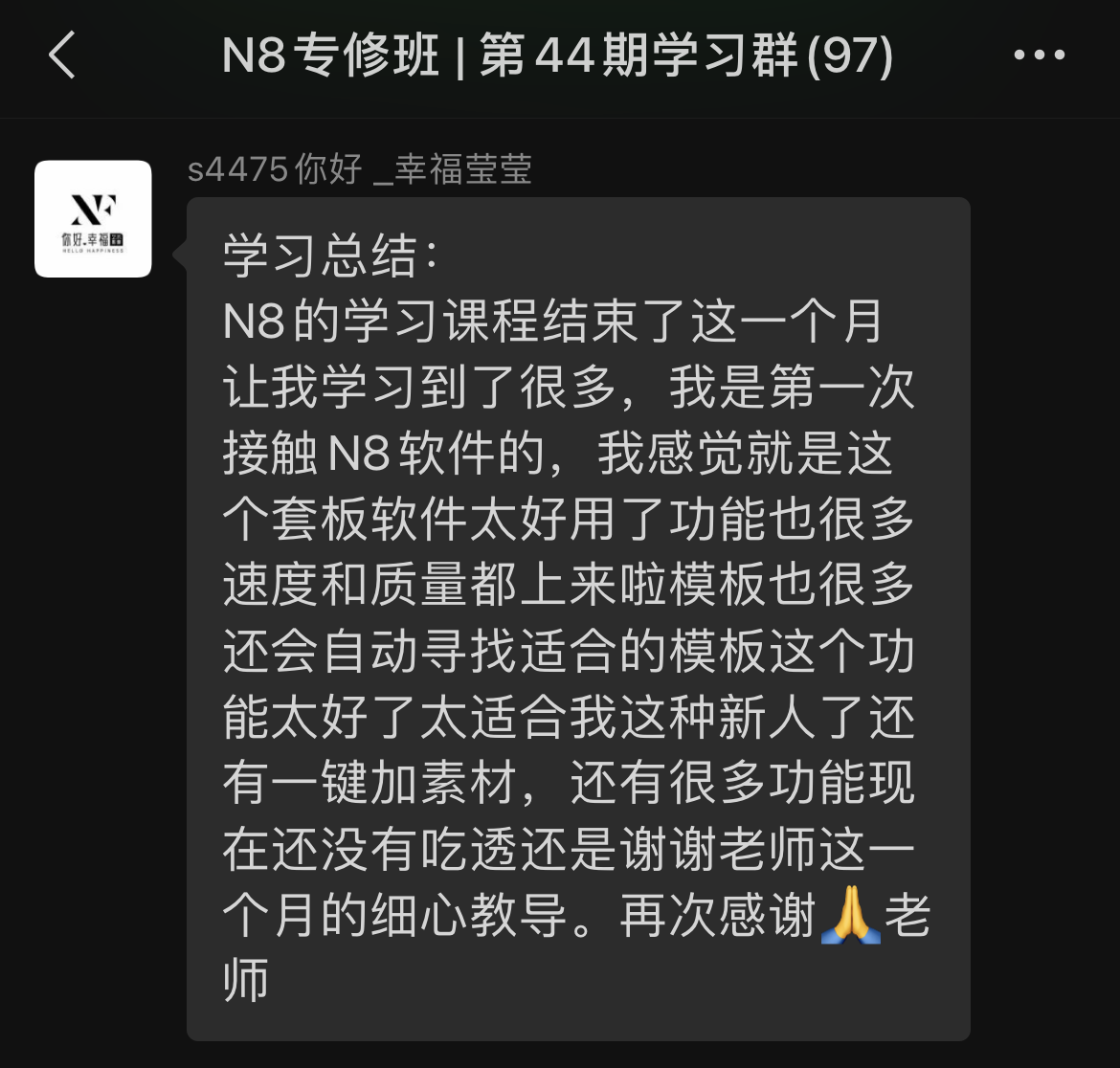Open 幸福莹莹's profile avatar
The height and width of the screenshot is (1068, 1120).
[x=93, y=219]
